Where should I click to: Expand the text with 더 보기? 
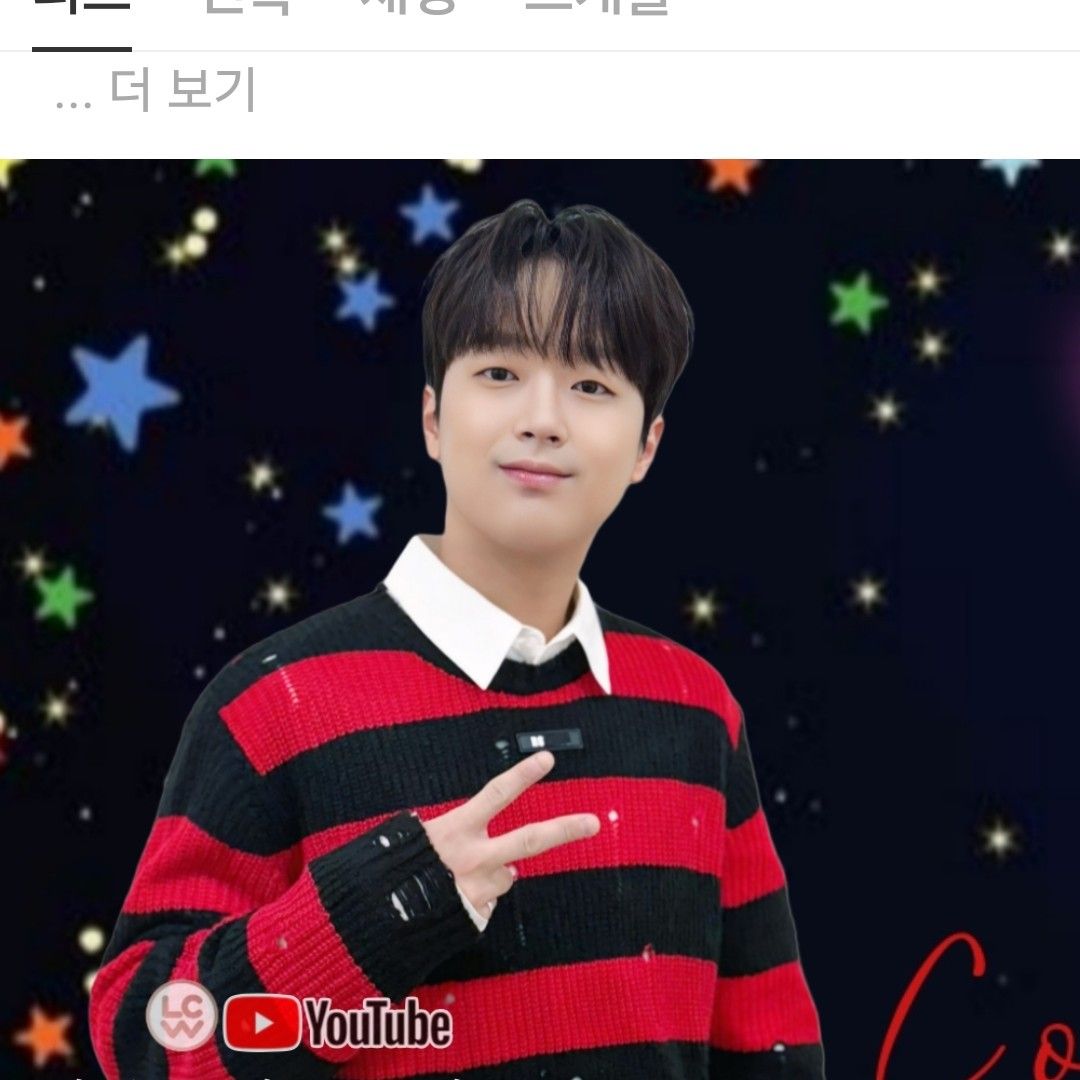181,92
